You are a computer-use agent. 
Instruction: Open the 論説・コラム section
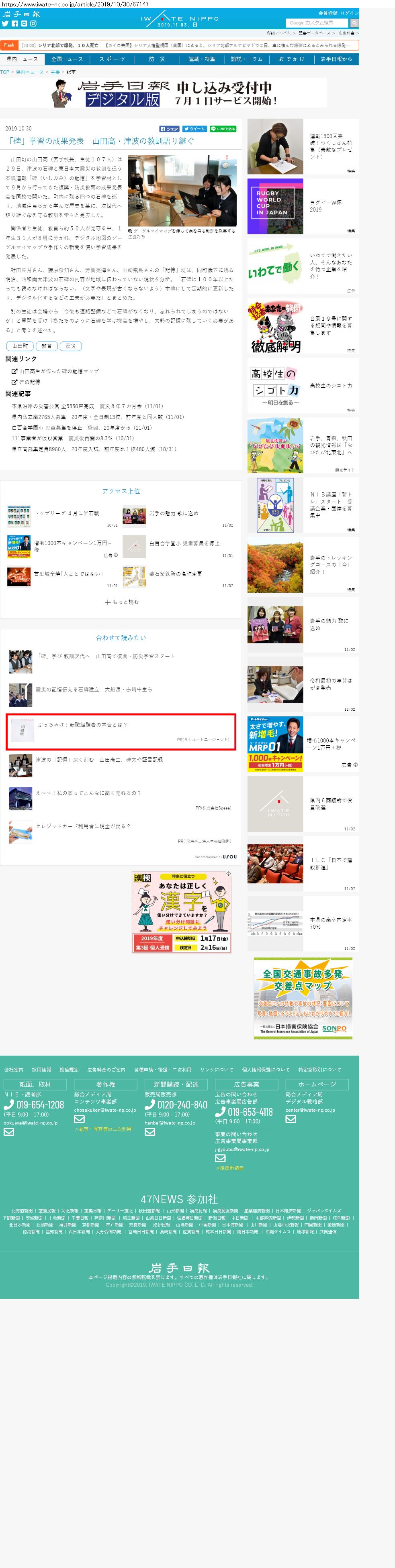point(246,59)
